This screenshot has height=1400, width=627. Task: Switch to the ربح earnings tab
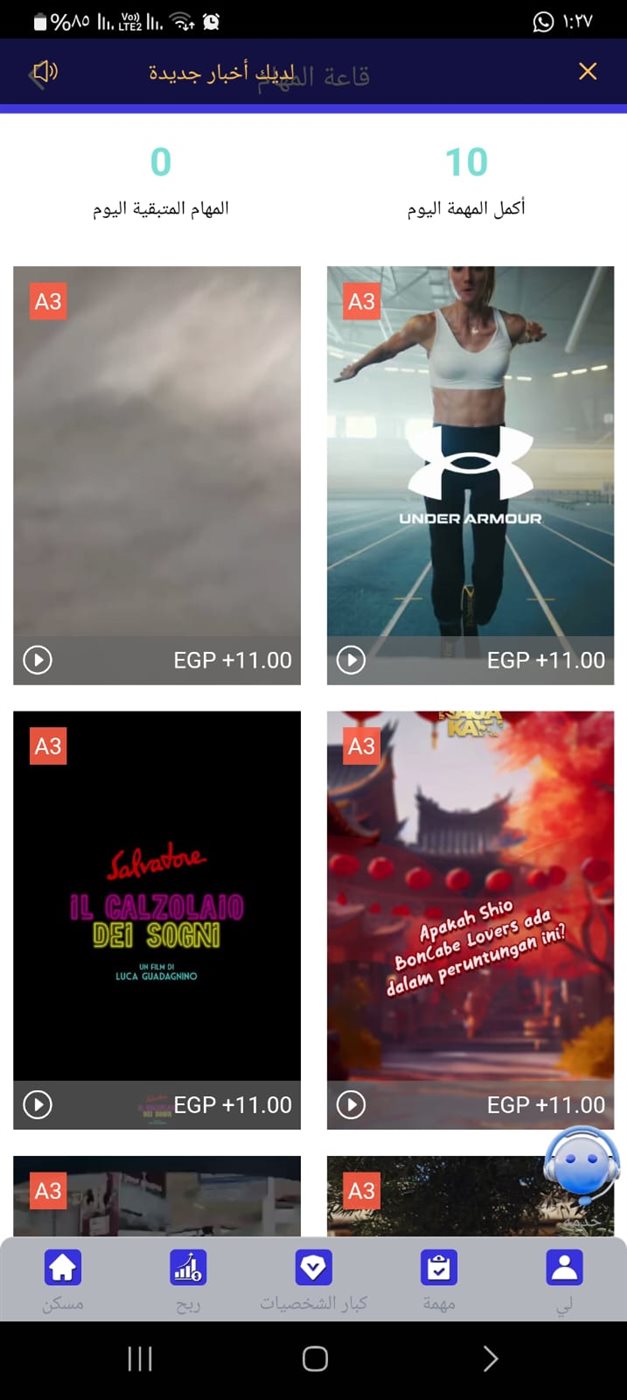(188, 1280)
